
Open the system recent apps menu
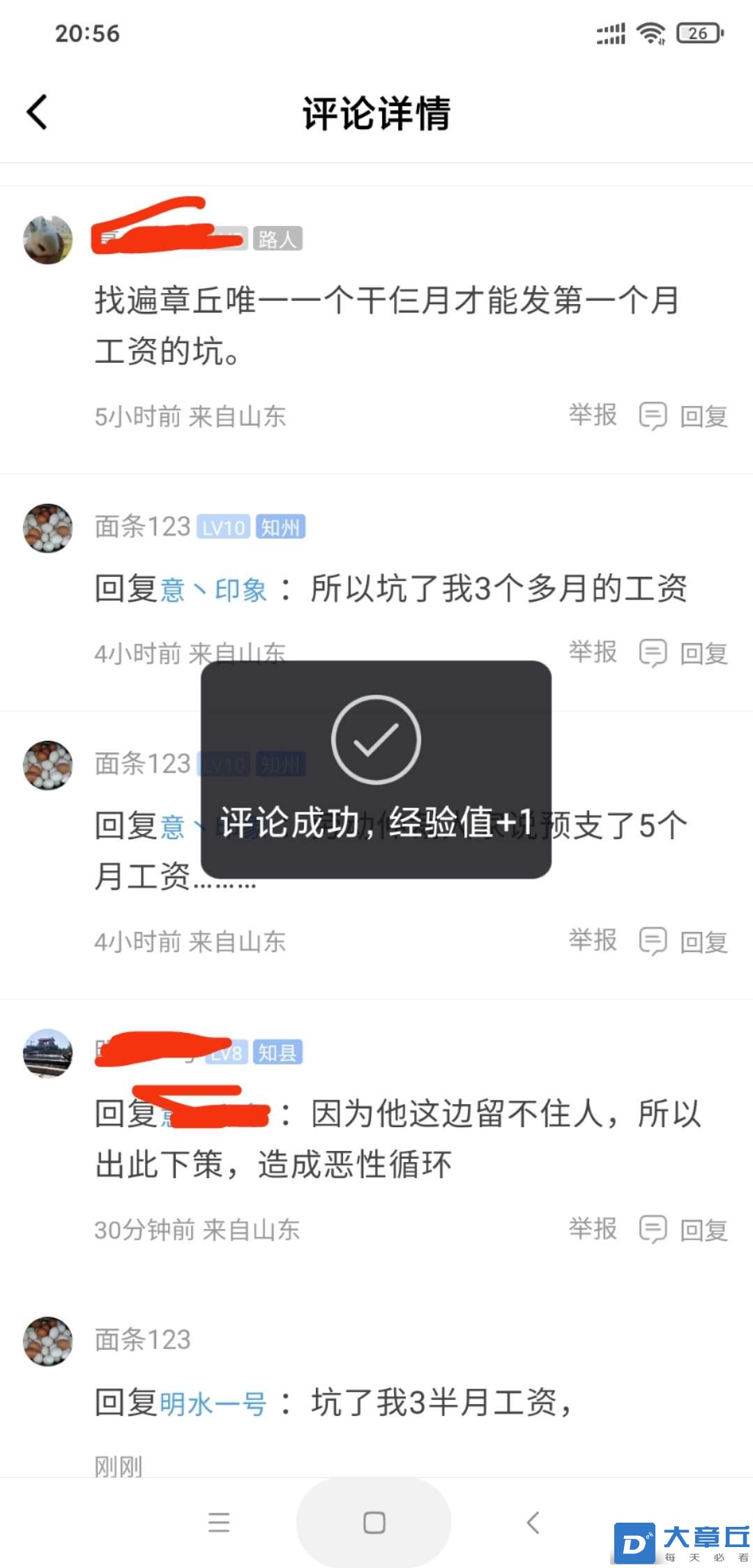[219, 1522]
